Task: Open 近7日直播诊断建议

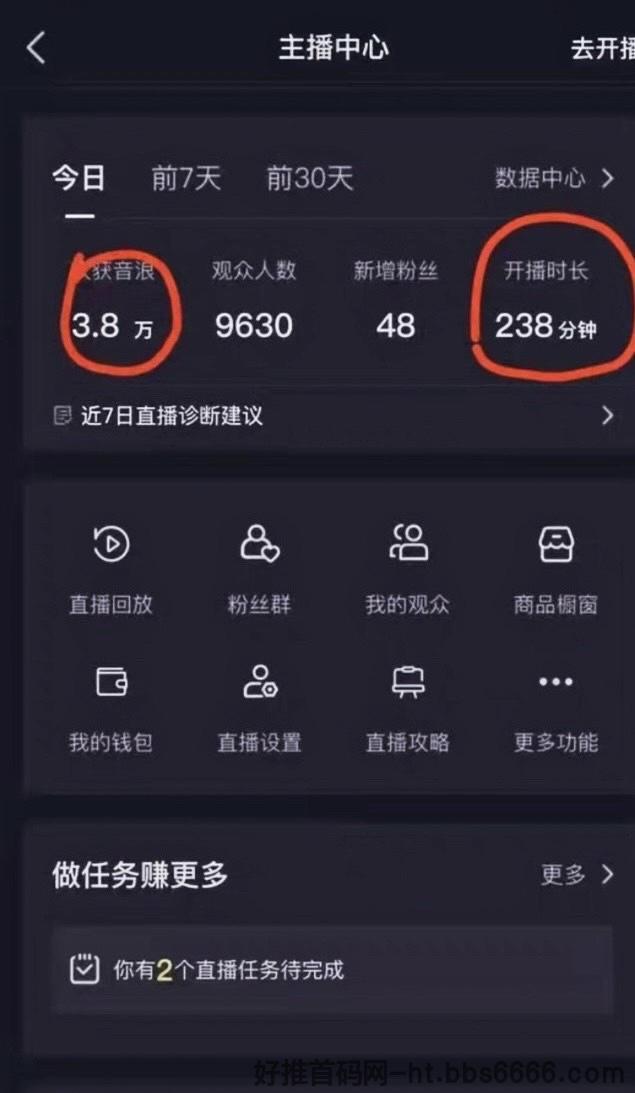Action: [x=333, y=416]
